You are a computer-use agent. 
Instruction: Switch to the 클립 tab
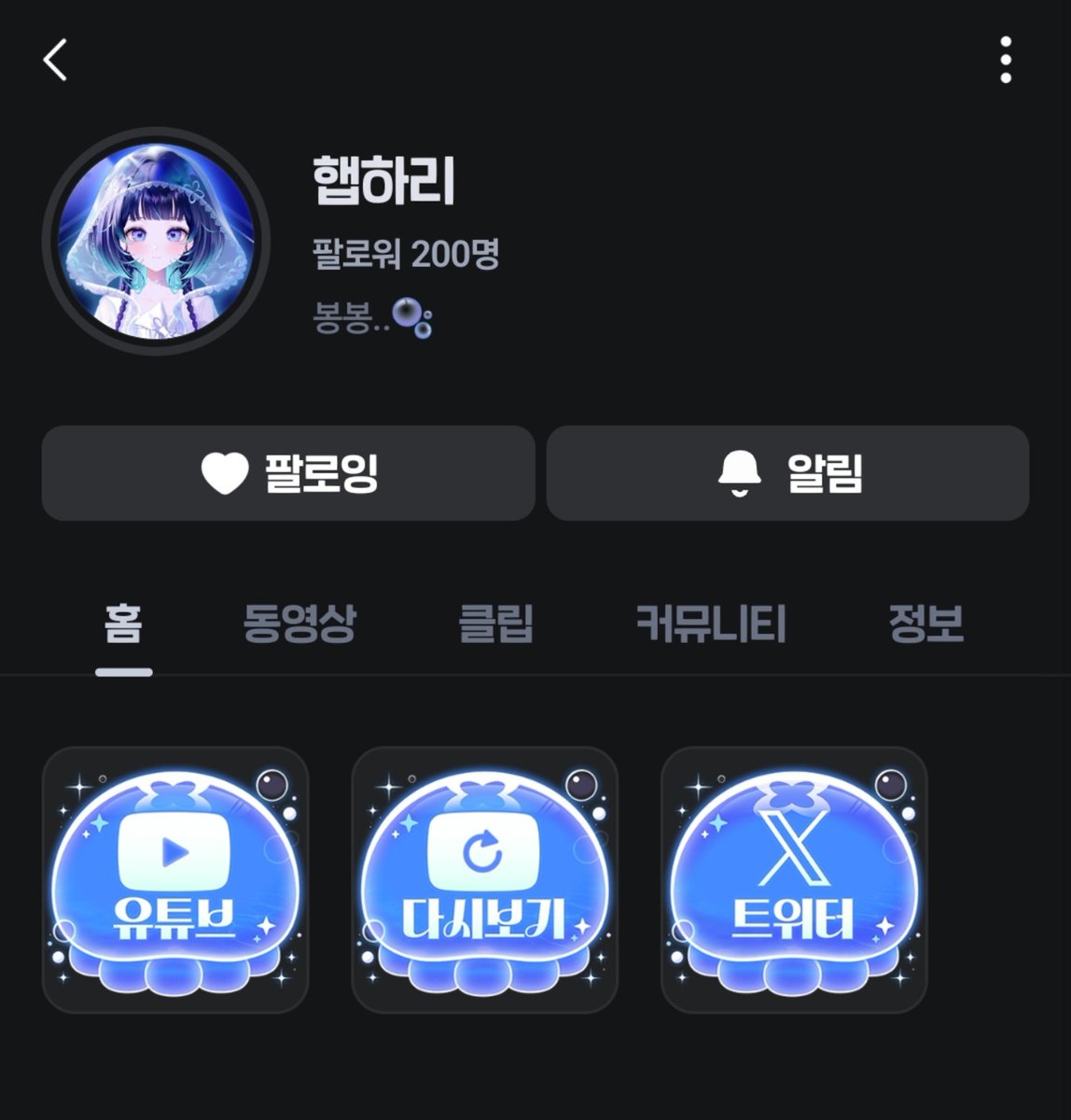pos(495,623)
